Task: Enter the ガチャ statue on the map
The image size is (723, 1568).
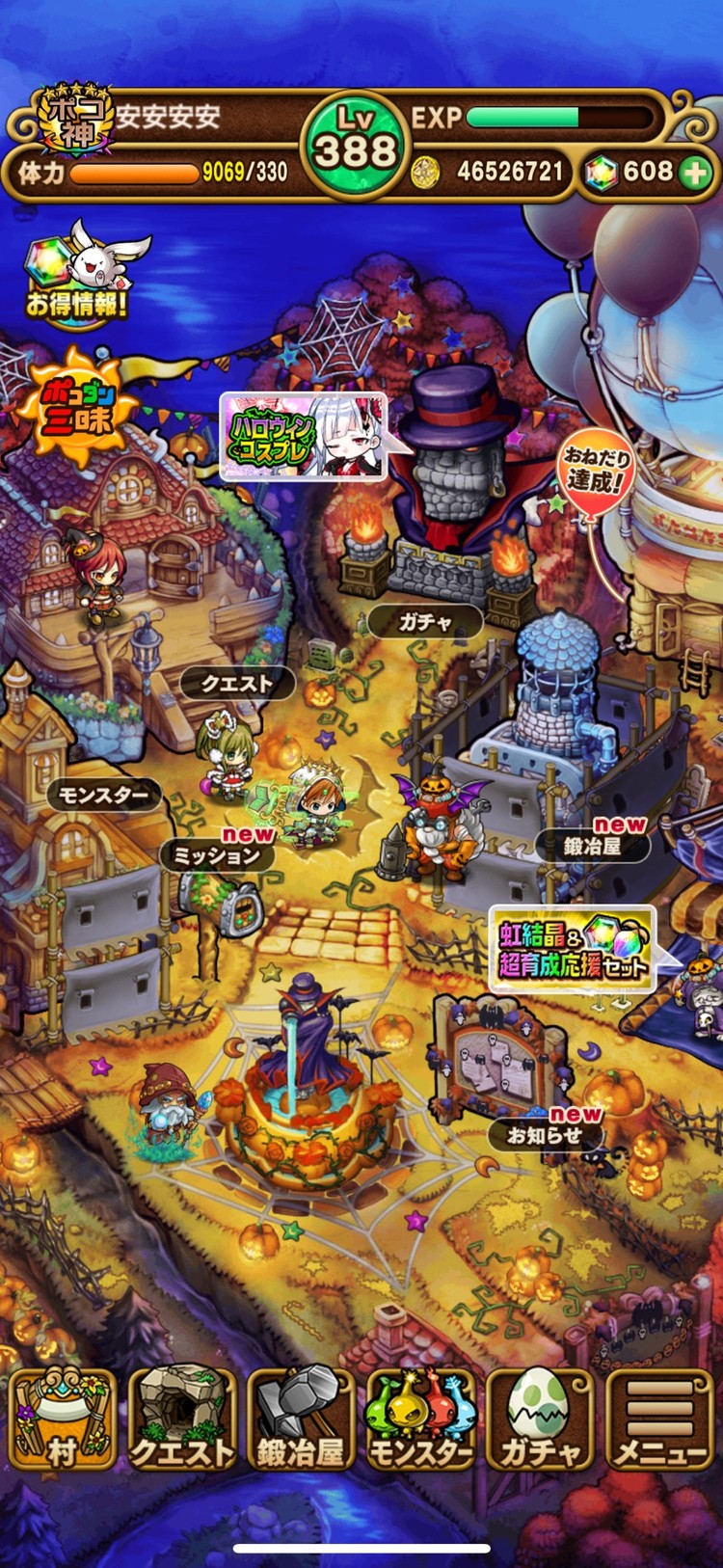Action: click(x=425, y=622)
